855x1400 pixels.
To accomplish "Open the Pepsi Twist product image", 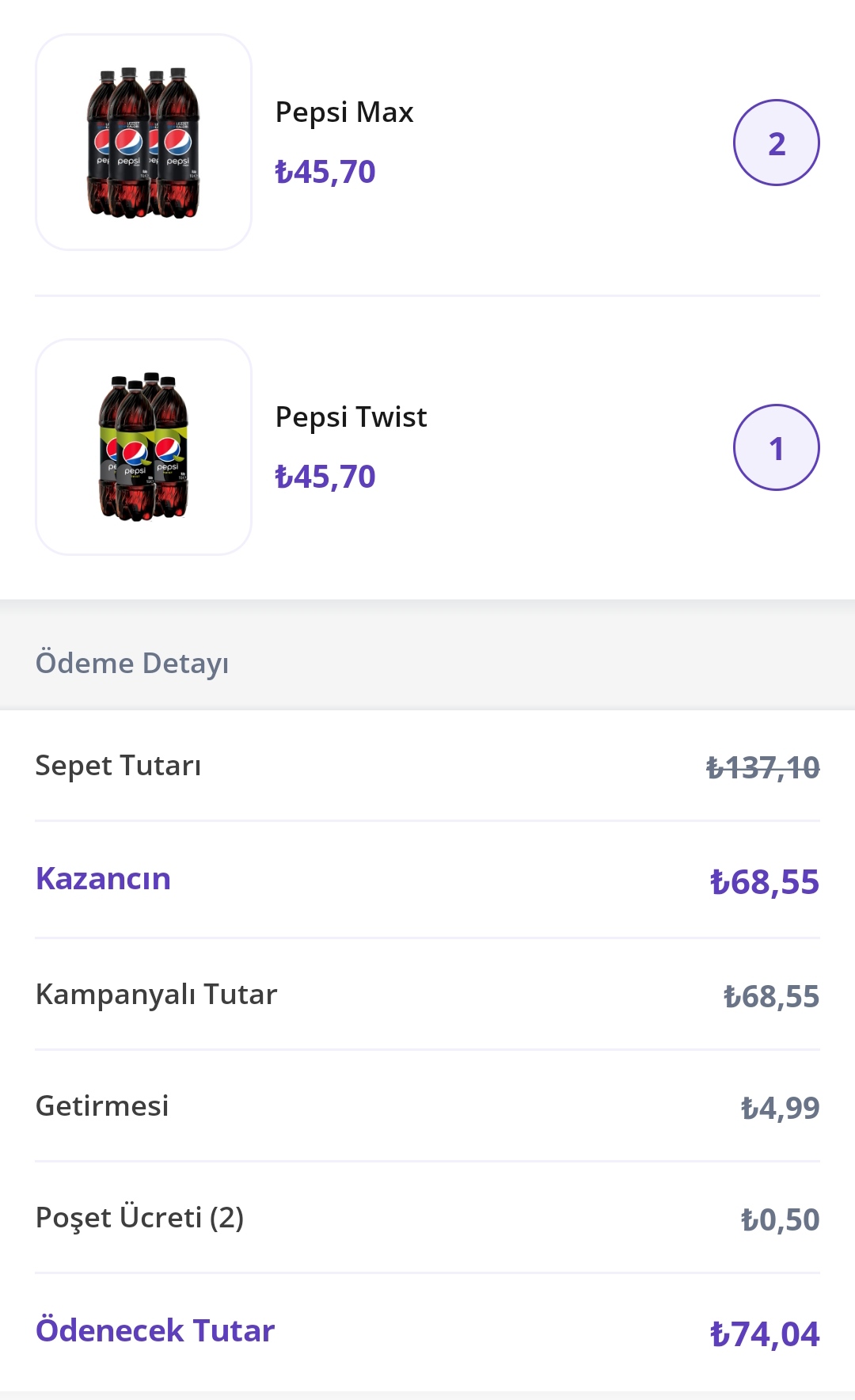I will point(143,447).
